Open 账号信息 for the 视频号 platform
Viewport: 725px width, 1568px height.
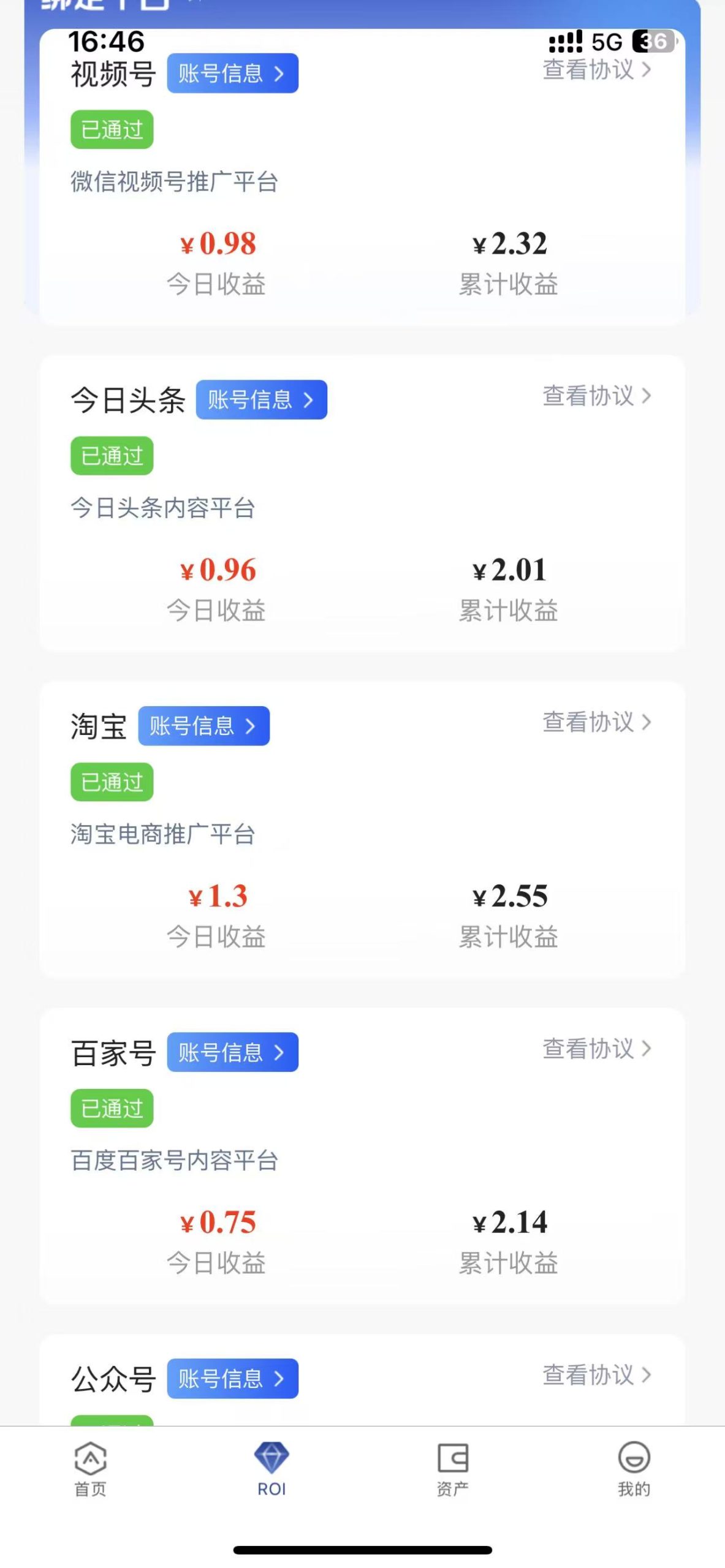coord(233,73)
